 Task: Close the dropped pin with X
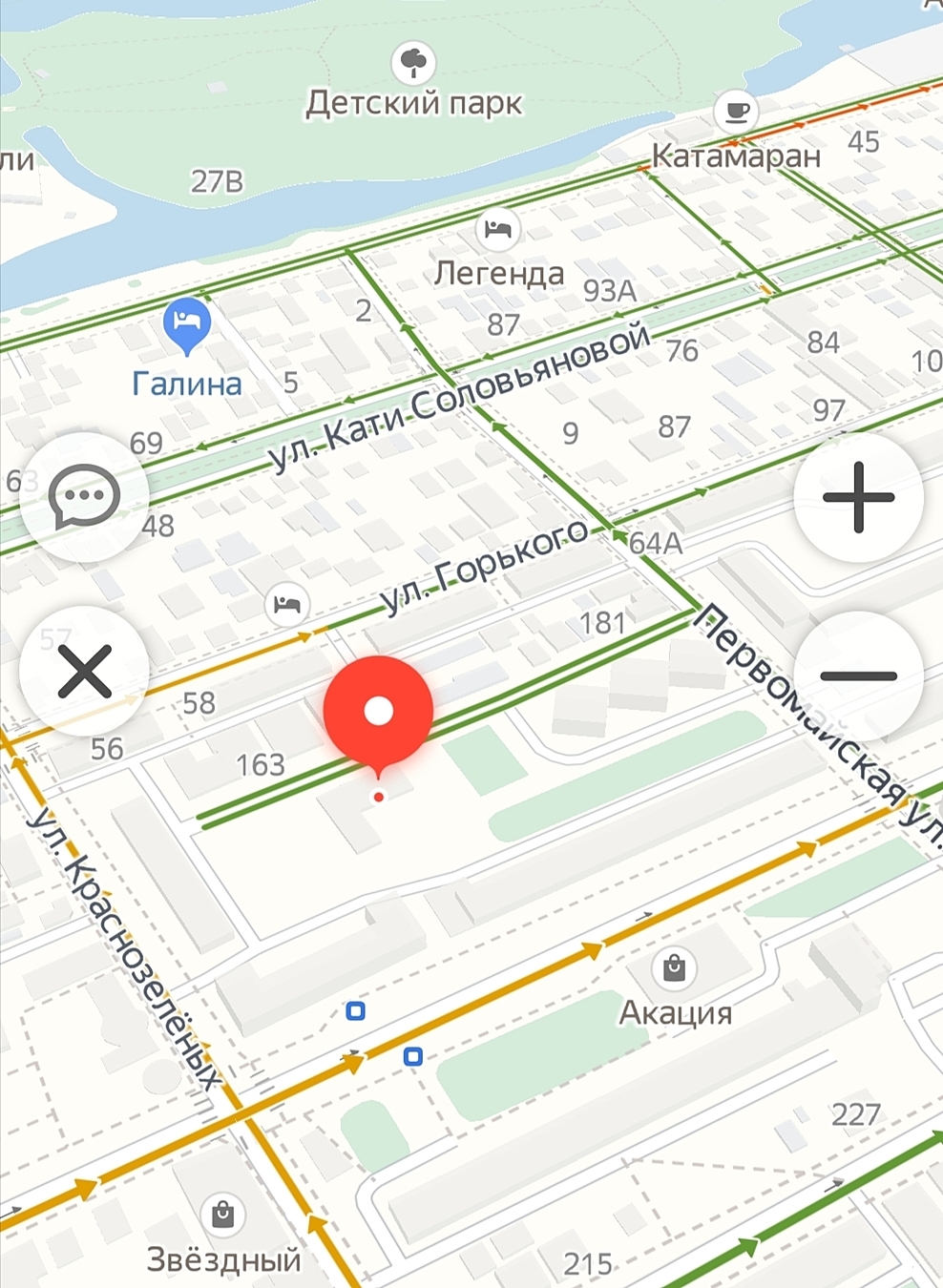point(84,671)
